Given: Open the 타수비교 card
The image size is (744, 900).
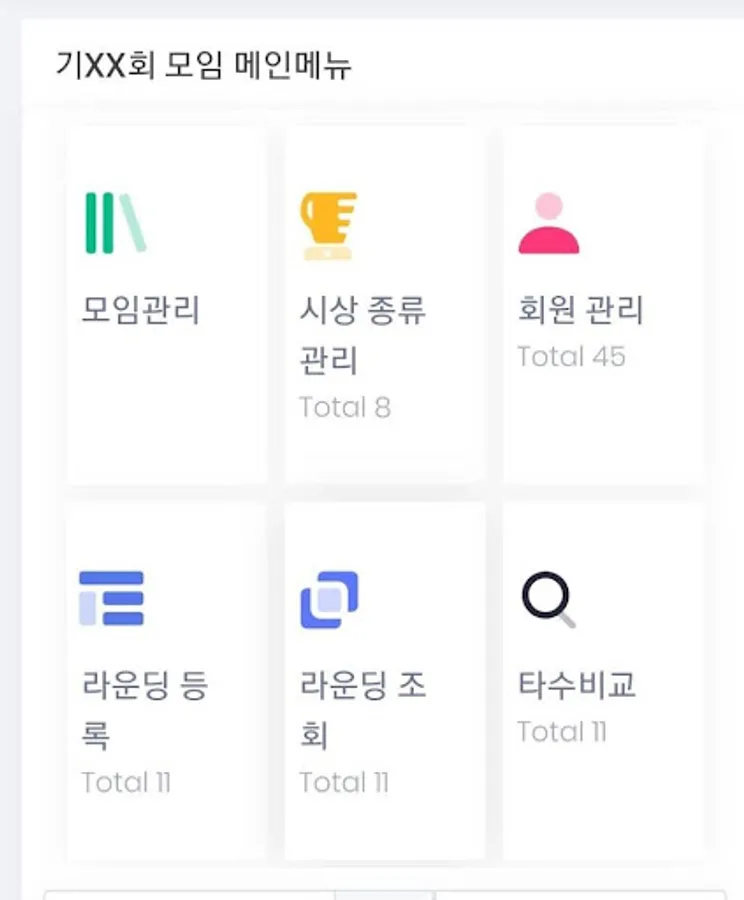Looking at the screenshot, I should (603, 680).
